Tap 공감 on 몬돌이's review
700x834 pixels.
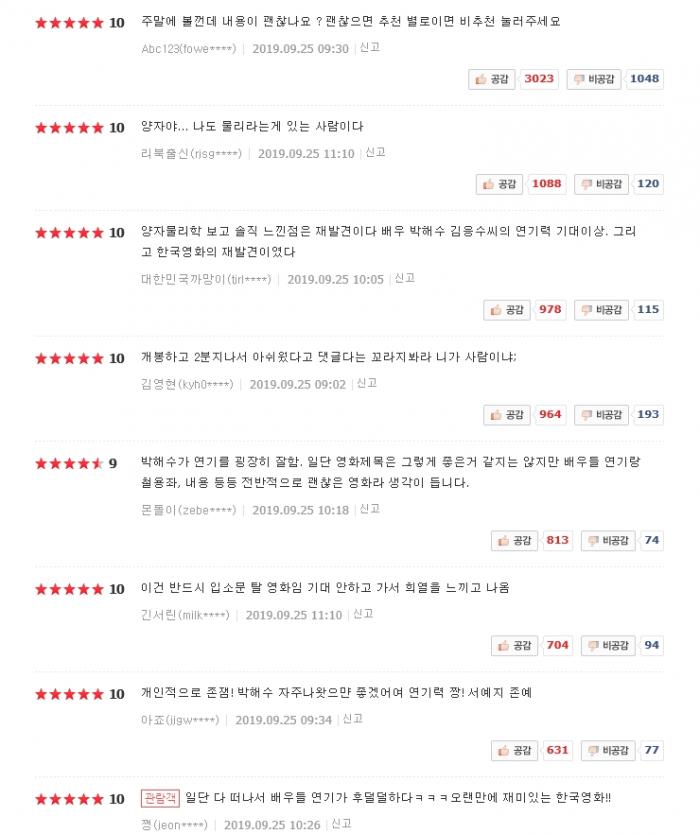pos(513,541)
